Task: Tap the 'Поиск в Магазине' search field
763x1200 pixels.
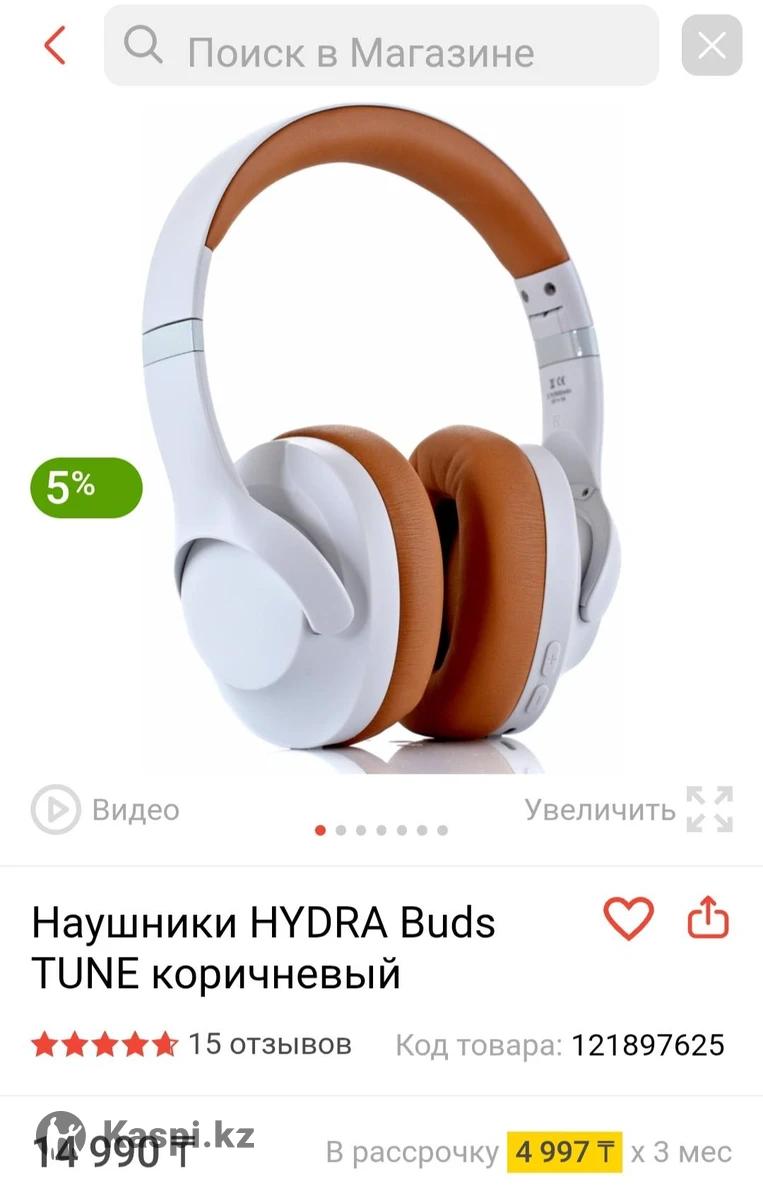Action: click(380, 47)
